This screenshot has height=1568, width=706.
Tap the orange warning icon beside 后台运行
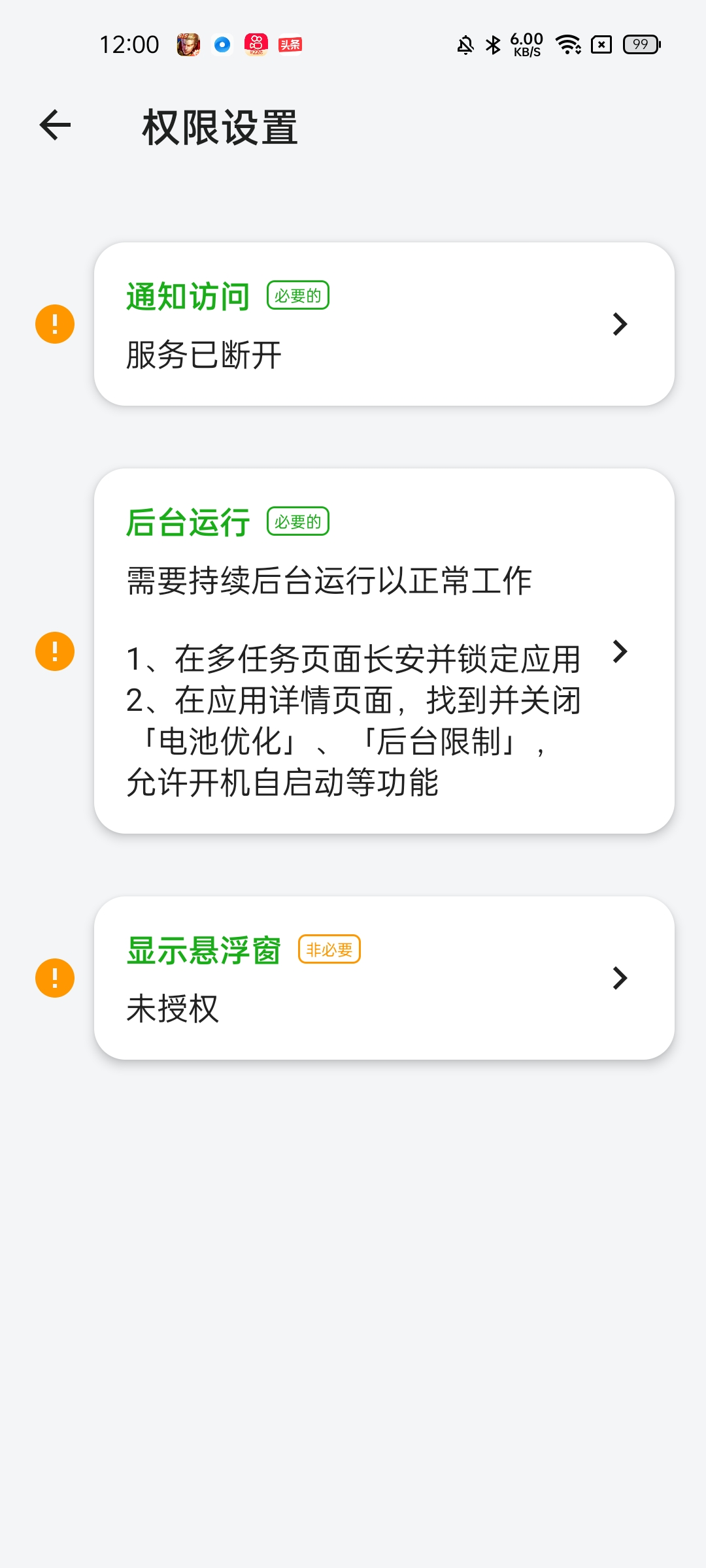55,651
